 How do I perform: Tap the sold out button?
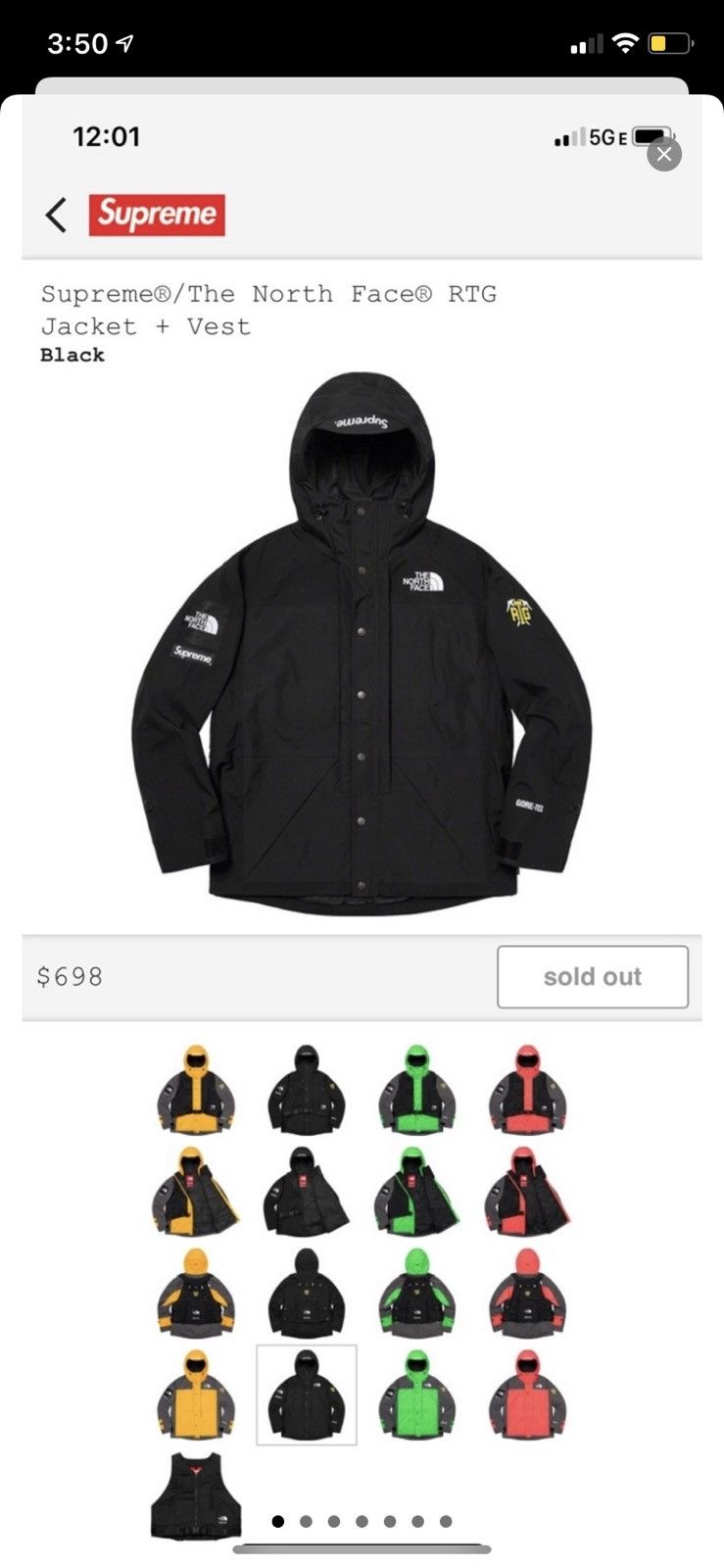coord(592,976)
